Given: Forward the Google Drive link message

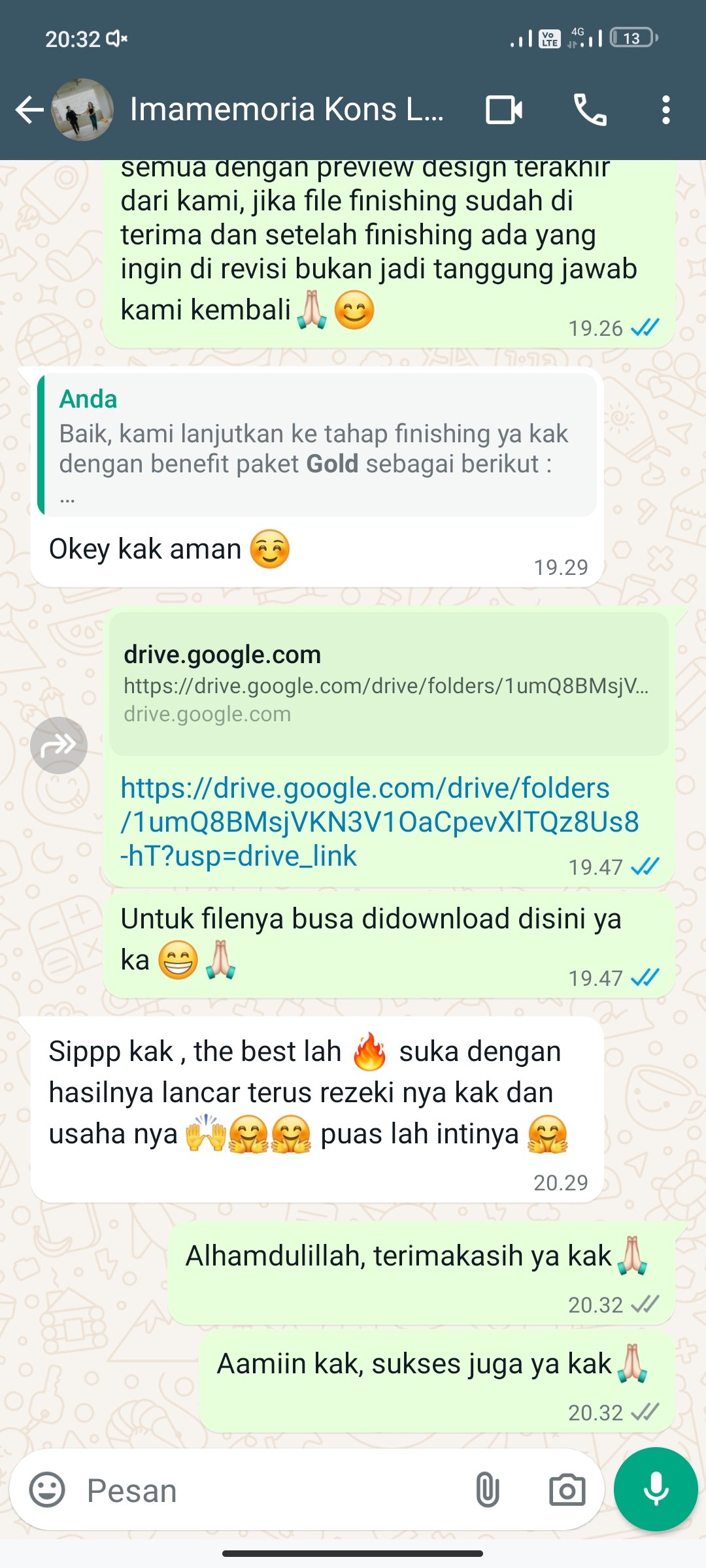Looking at the screenshot, I should (59, 745).
